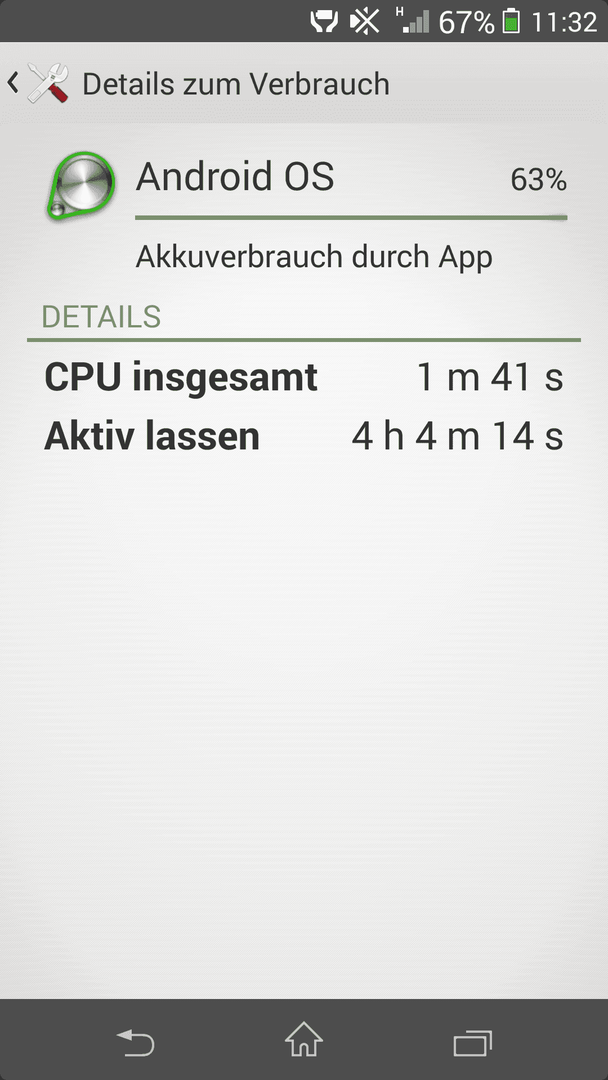
Task: Go back from Details zum Verbrauch
Action: click(39, 83)
